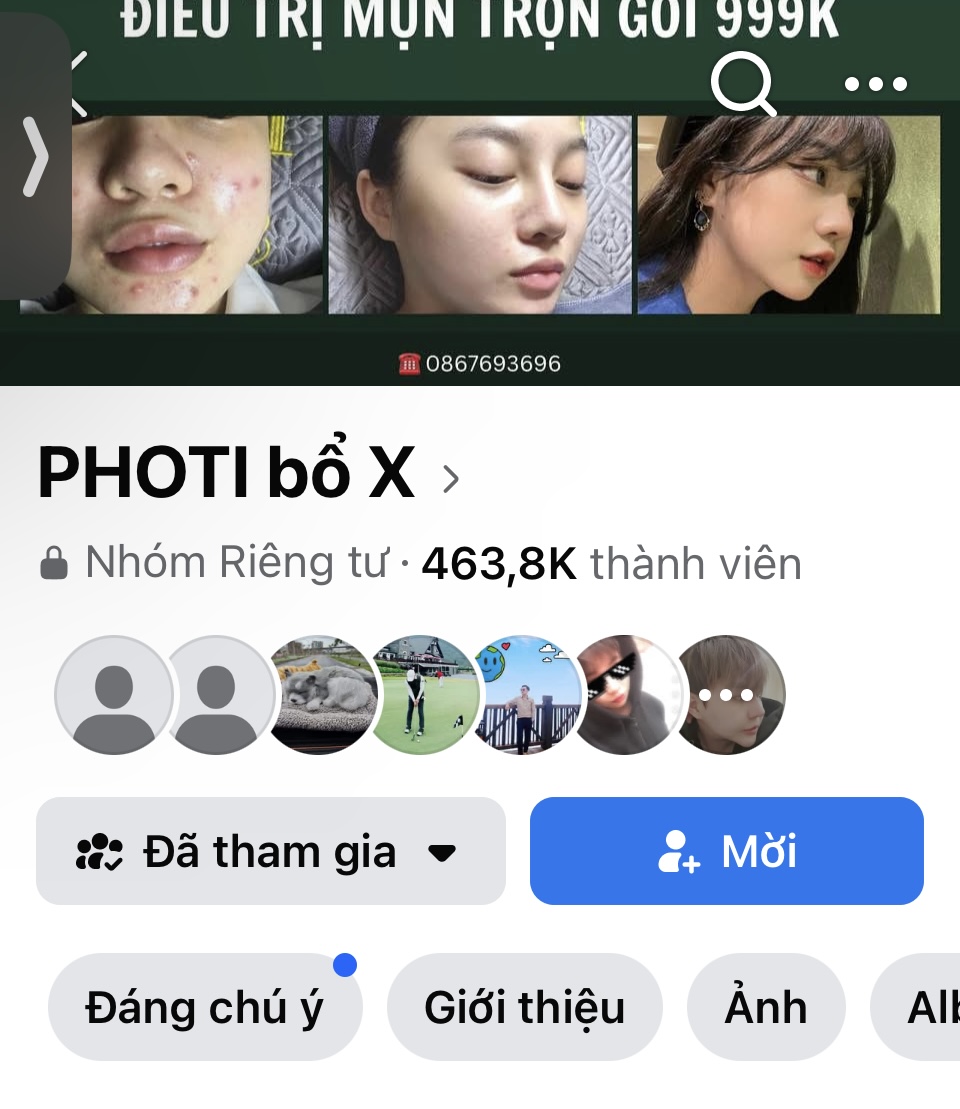The height and width of the screenshot is (1109, 960).
Task: Open the PHOTI bổ X group details
Action: 248,473
